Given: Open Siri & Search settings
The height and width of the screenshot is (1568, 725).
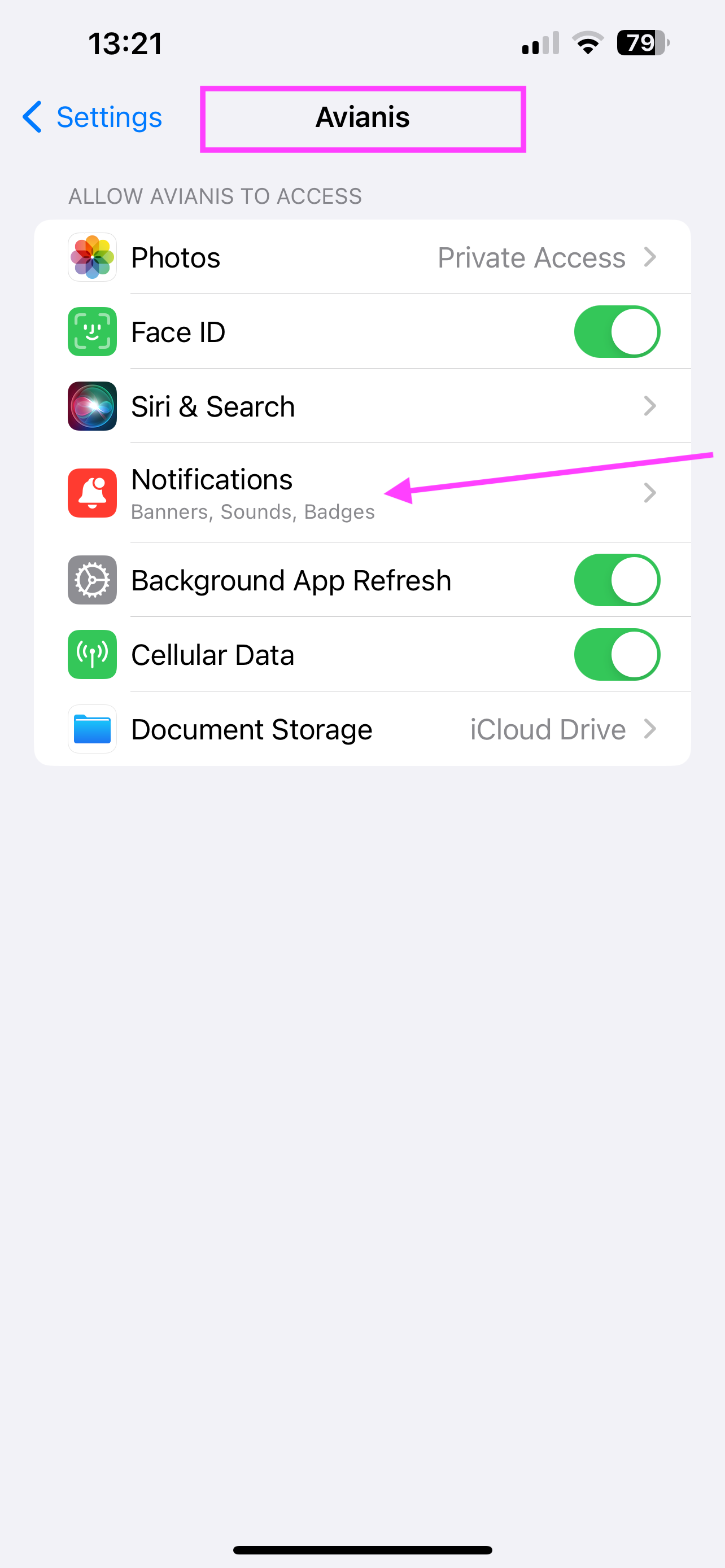Looking at the screenshot, I should (x=362, y=406).
